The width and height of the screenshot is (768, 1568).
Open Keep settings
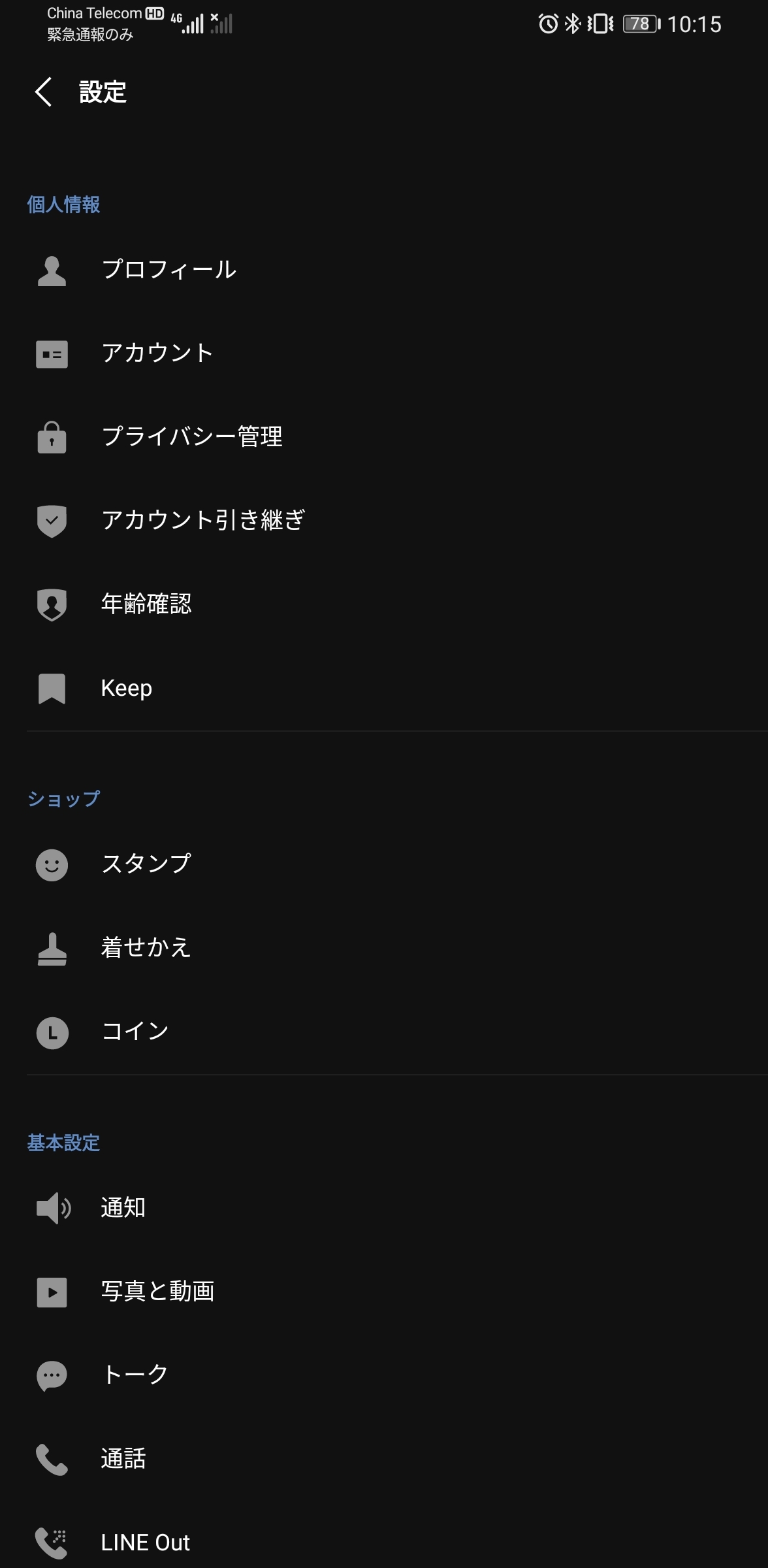[384, 688]
